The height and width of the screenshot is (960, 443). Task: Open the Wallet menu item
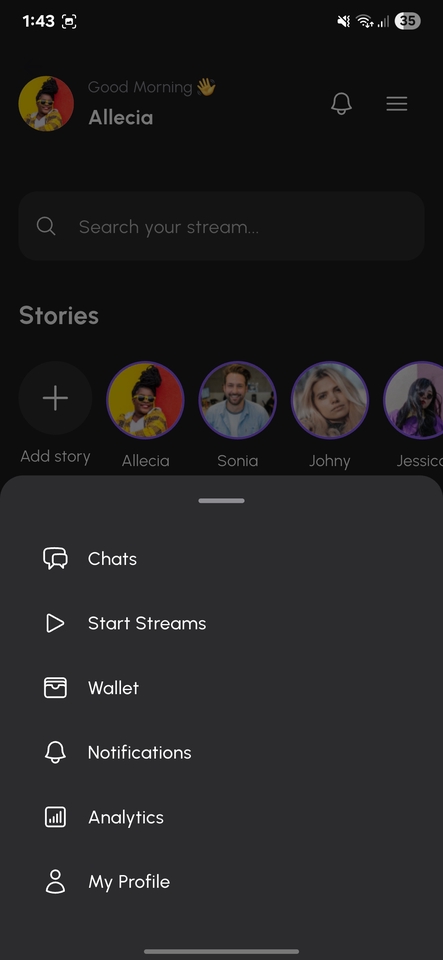point(222,688)
